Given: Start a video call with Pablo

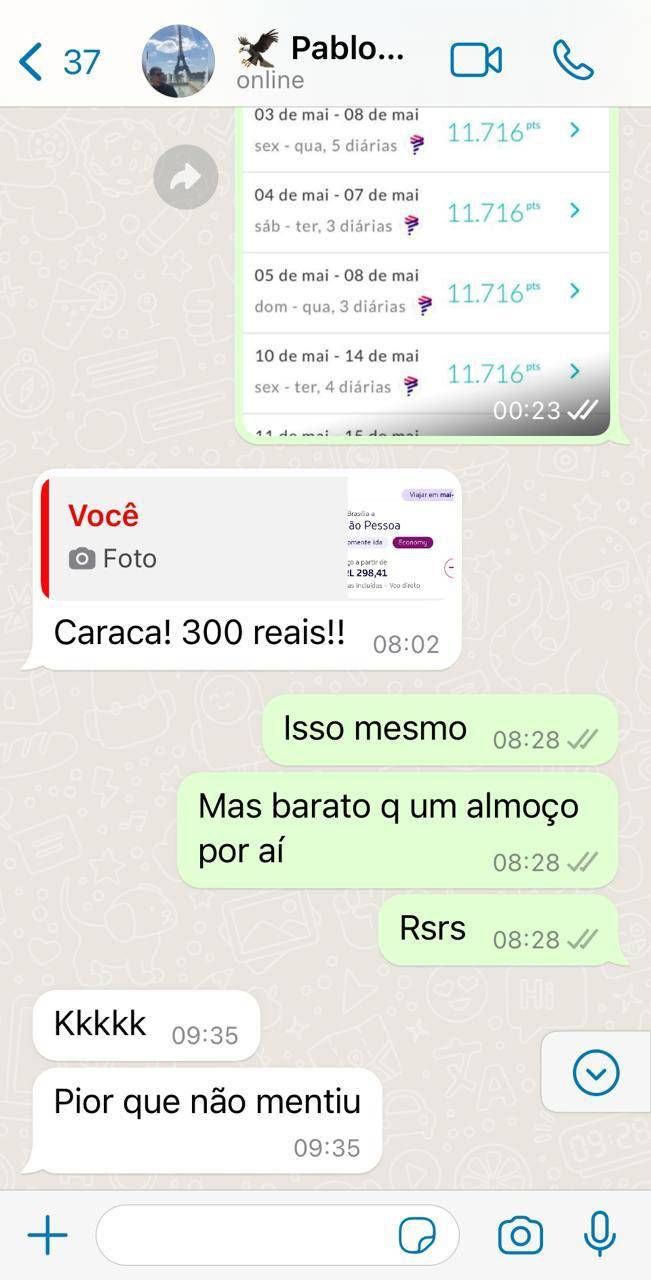Looking at the screenshot, I should tap(476, 61).
